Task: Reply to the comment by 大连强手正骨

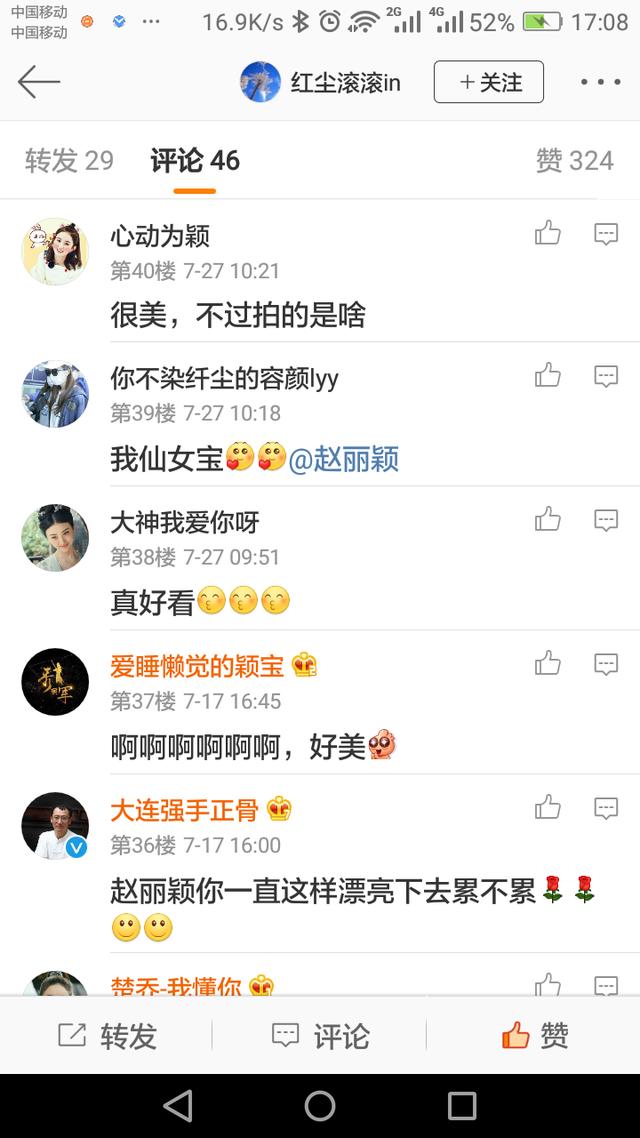Action: pyautogui.click(x=606, y=807)
